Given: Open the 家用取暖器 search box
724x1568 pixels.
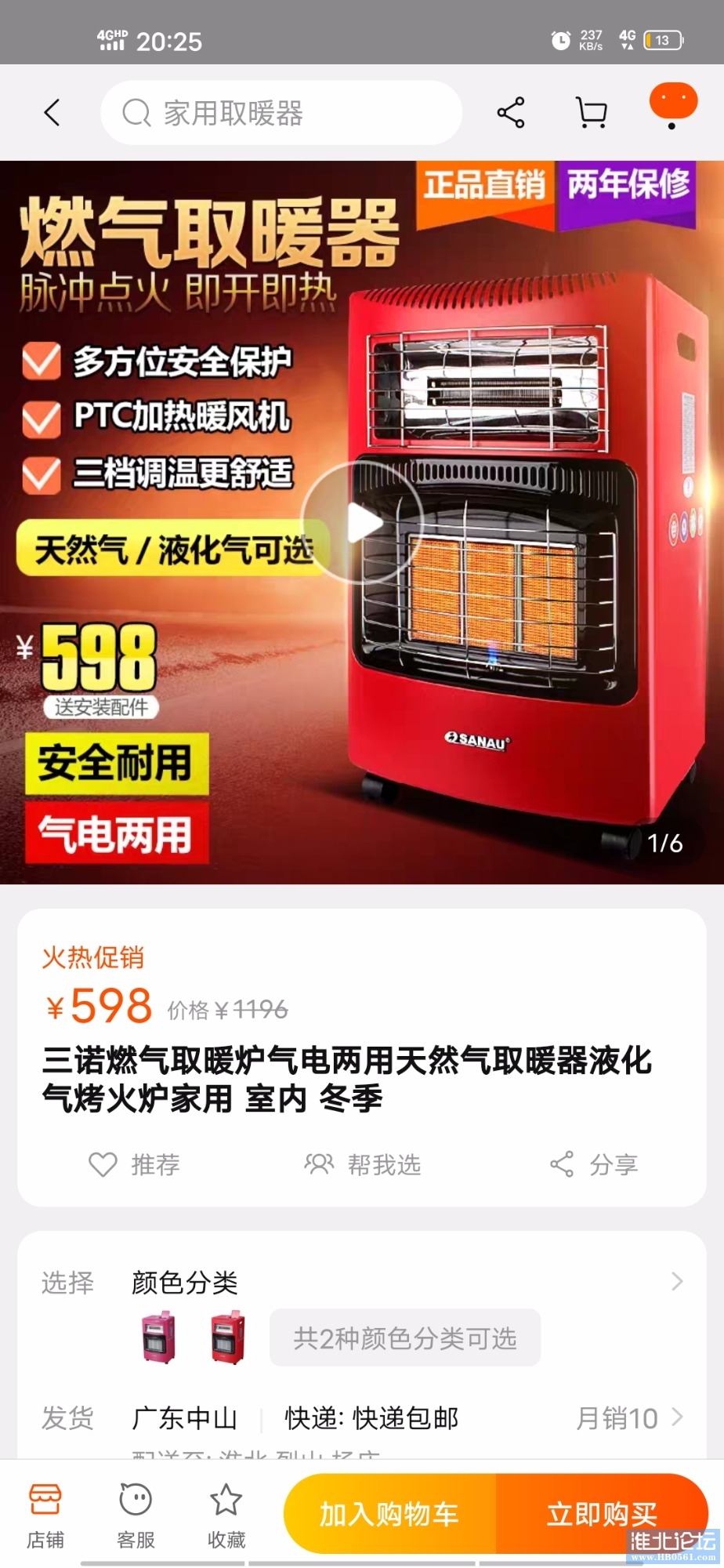Looking at the screenshot, I should (281, 113).
